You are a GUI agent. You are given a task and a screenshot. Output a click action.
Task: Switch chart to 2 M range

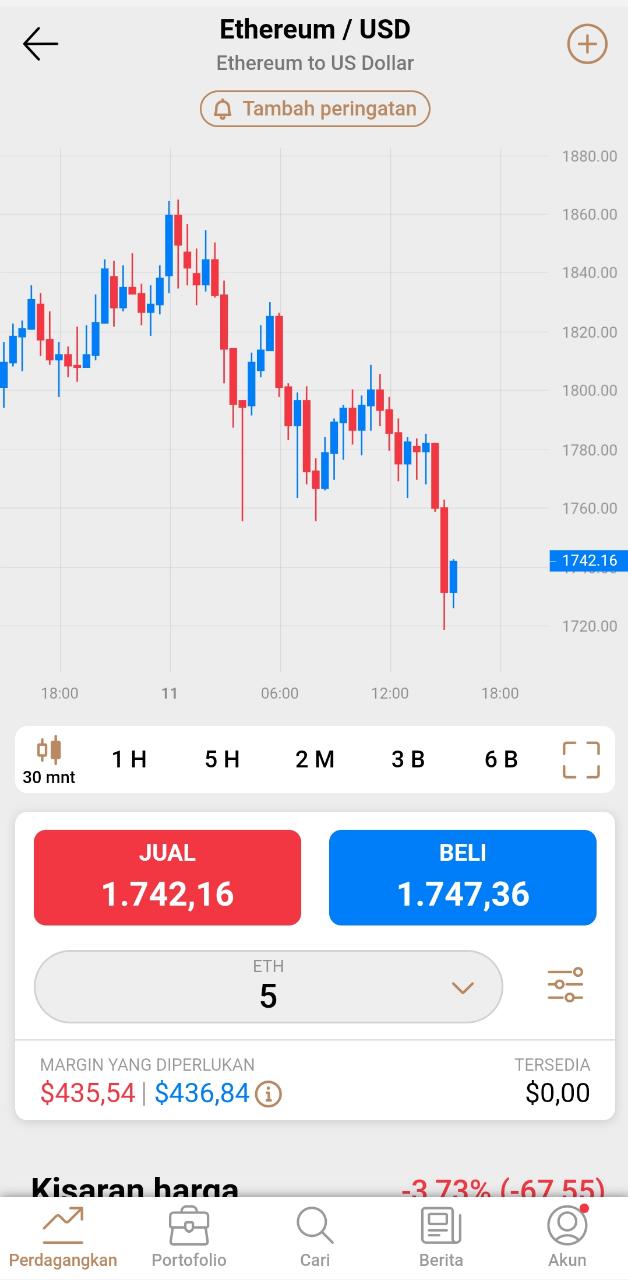click(315, 759)
